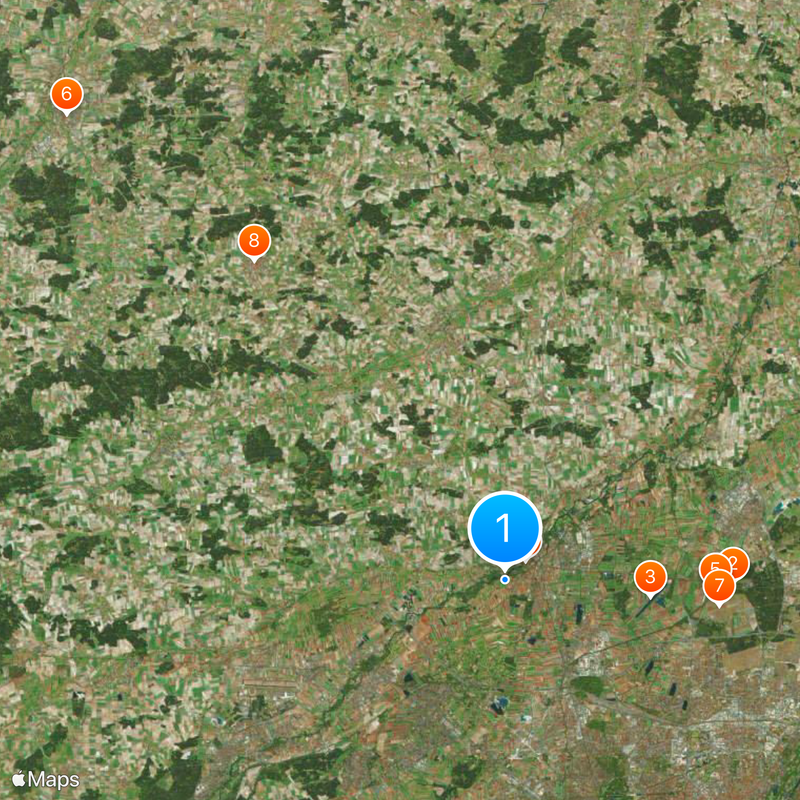Screen dimensions: 800x800
Task: Tap the orange pin numbered 6
Action: tap(66, 96)
